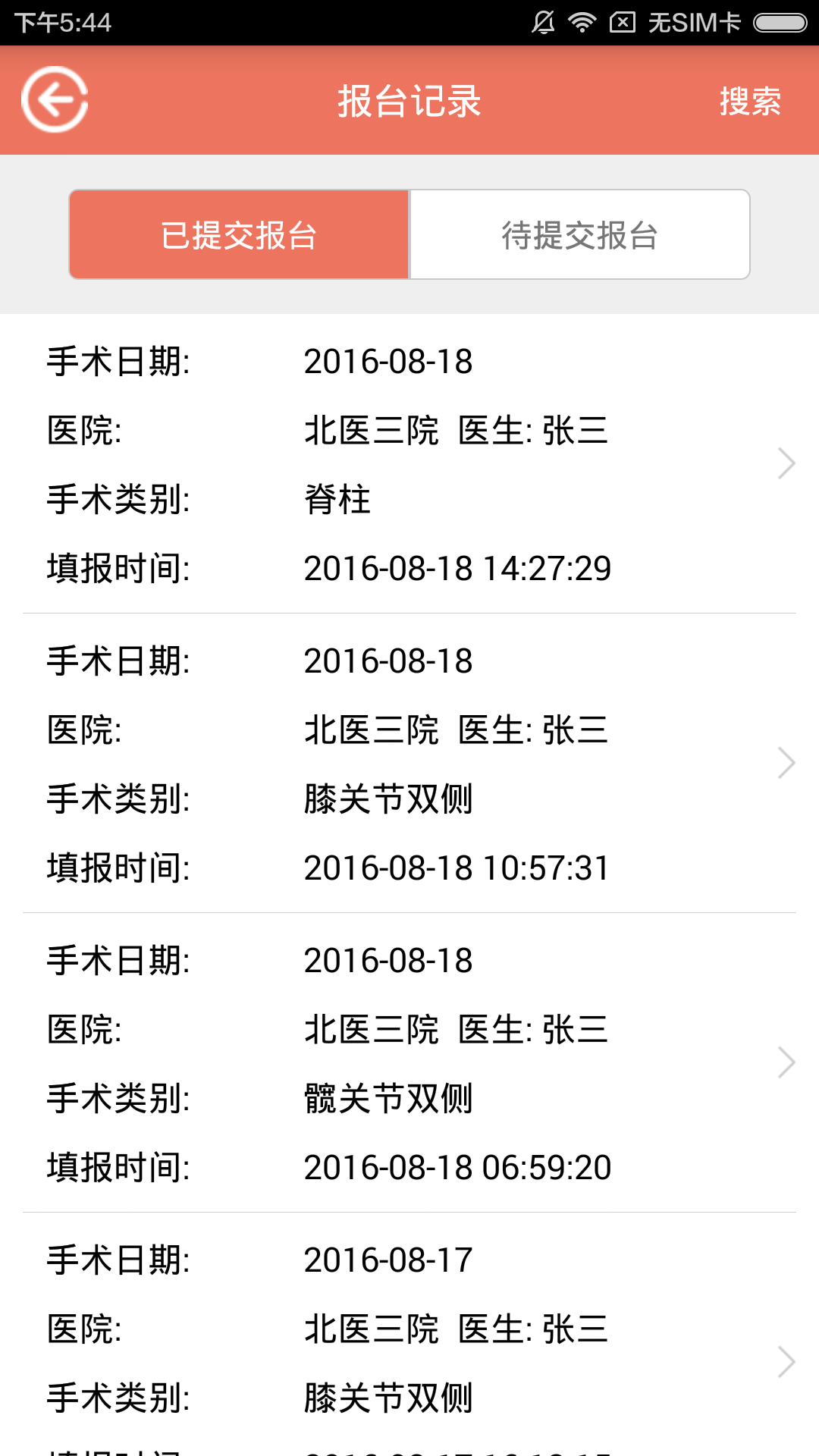
Task: Switch to the 待提交报台 tab
Action: [579, 235]
